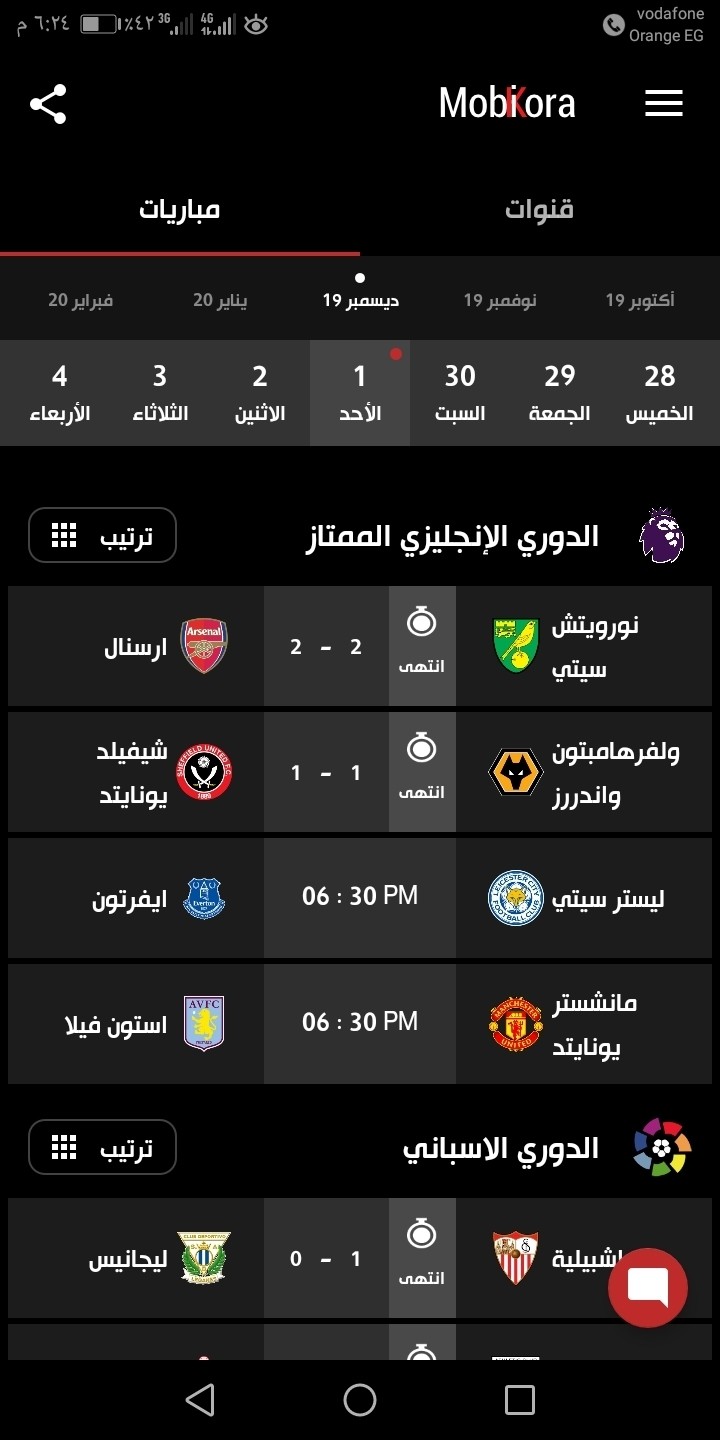
Task: Select the مباريات tab
Action: (180, 210)
